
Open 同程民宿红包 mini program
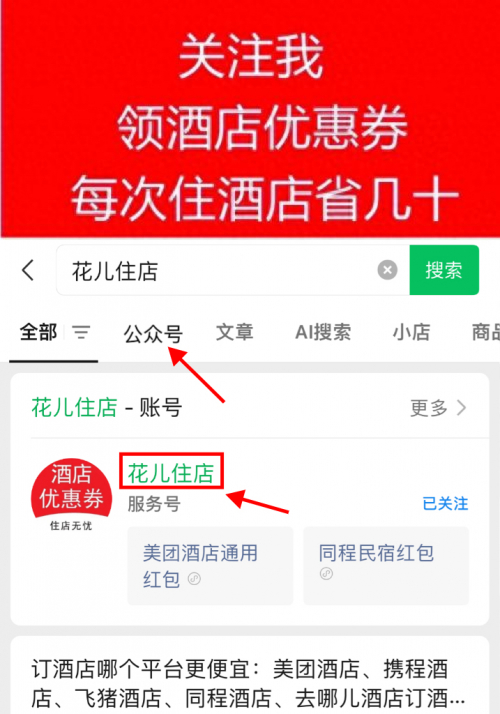point(386,566)
